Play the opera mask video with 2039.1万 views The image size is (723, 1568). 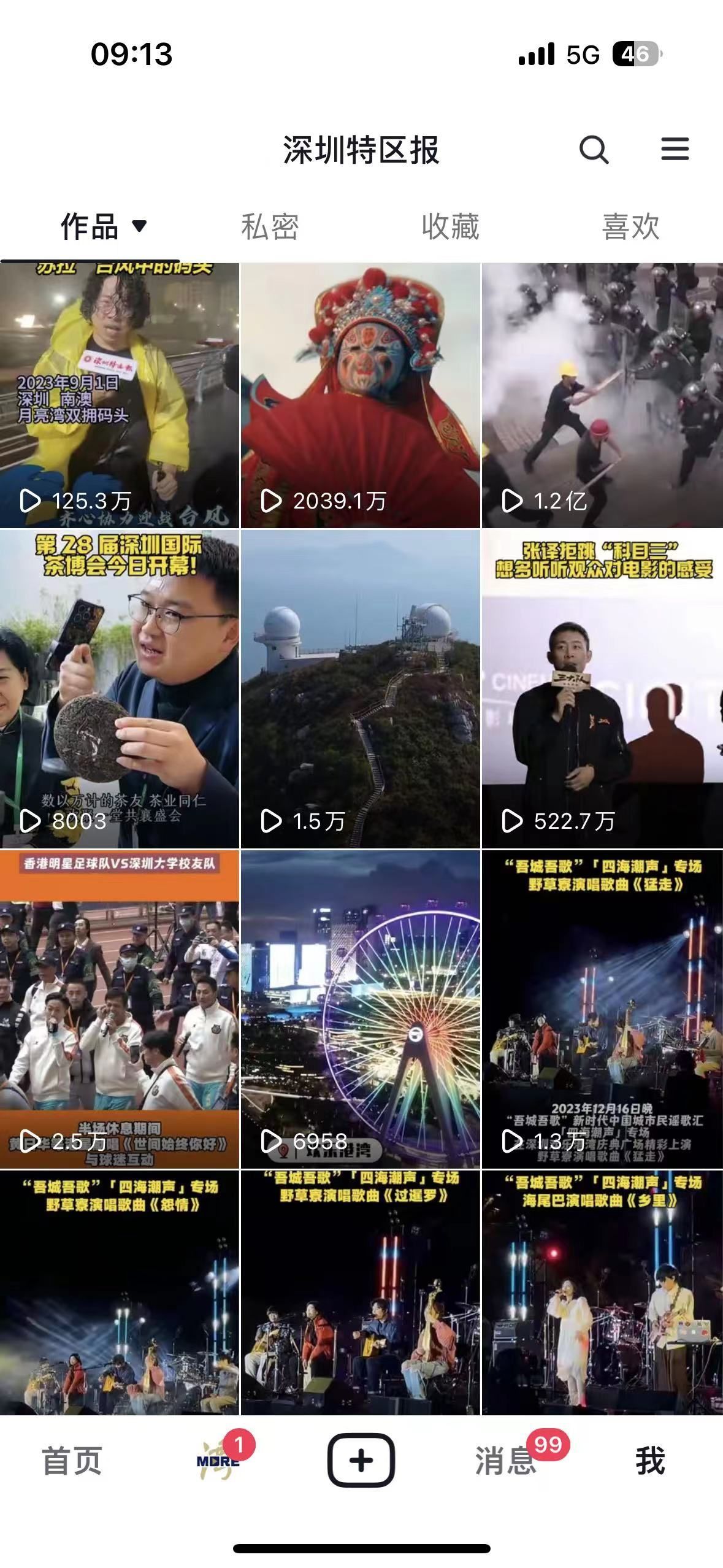coord(361,395)
